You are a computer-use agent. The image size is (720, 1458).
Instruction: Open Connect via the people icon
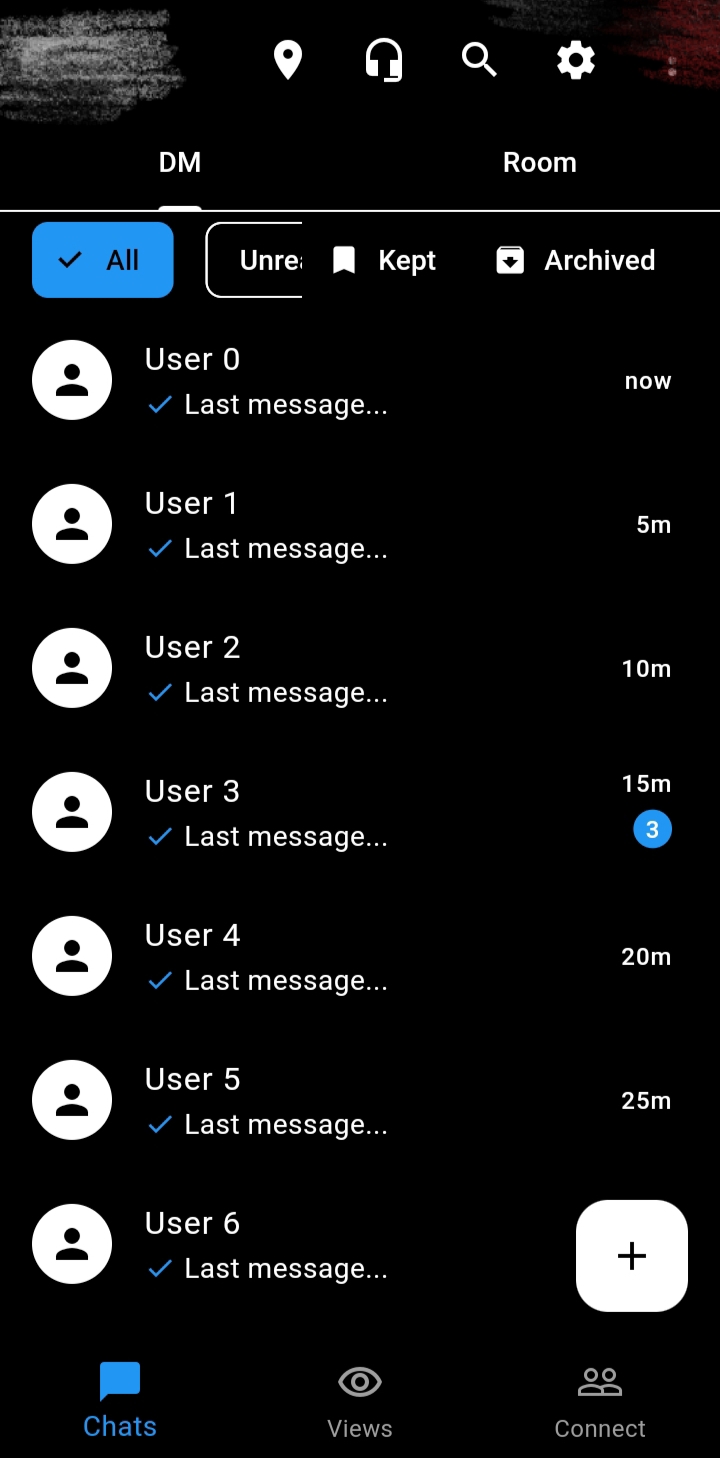(600, 1381)
